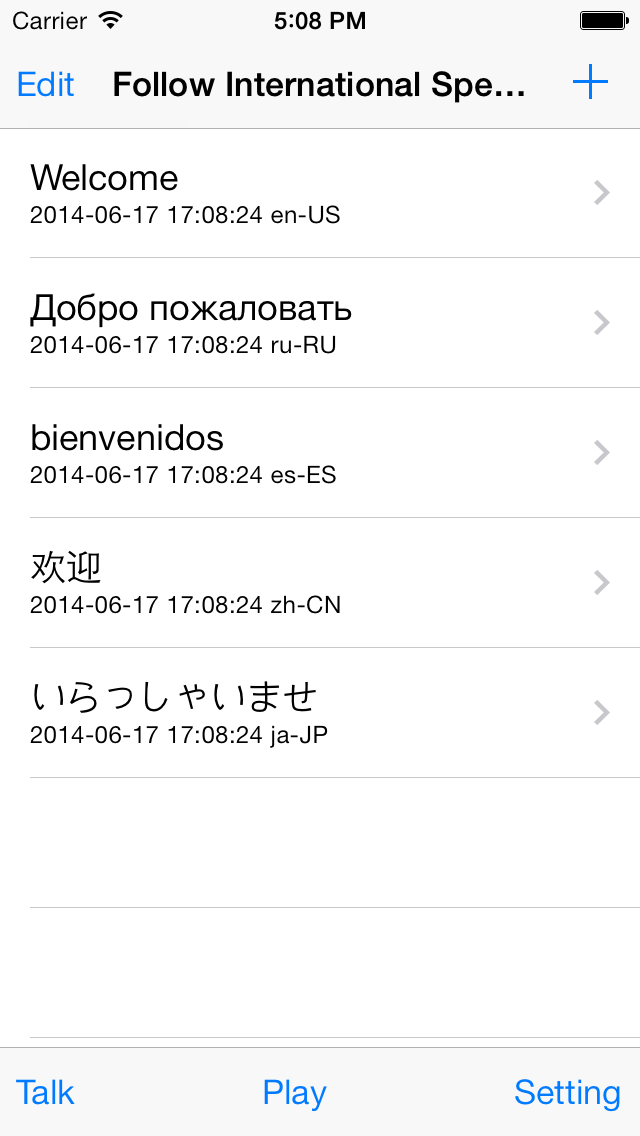Open the Welcome en-US entry

point(320,193)
